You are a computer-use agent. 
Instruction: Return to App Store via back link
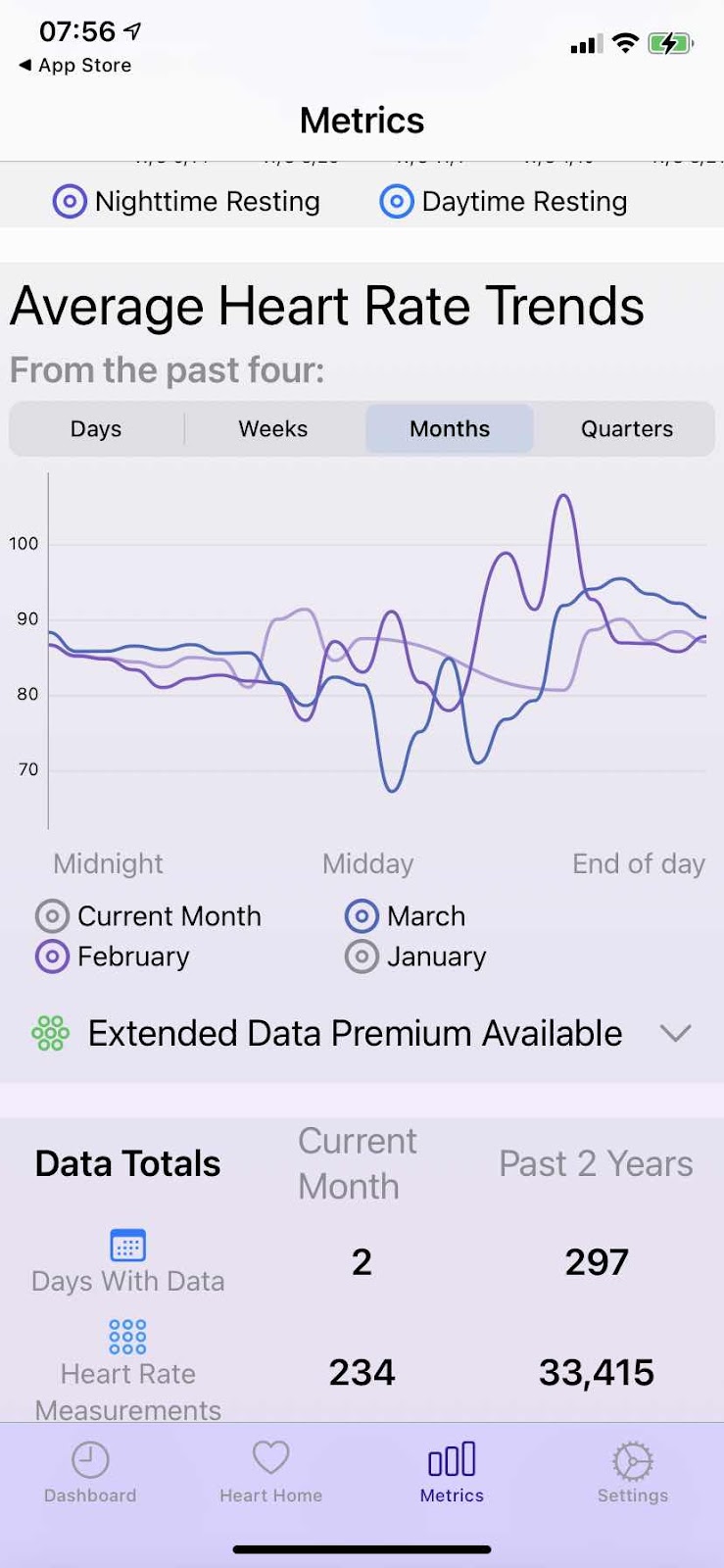pyautogui.click(x=74, y=66)
